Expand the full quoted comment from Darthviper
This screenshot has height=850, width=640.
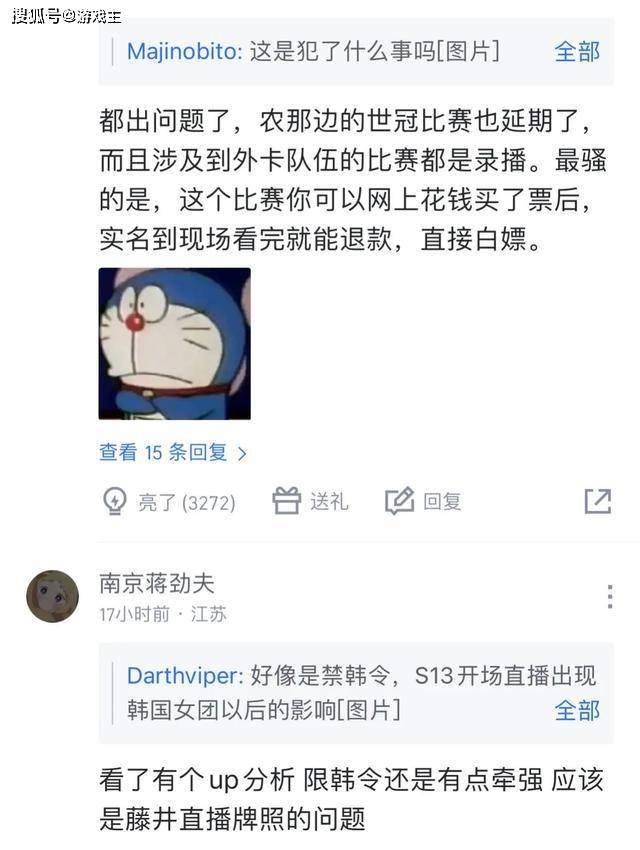(577, 710)
